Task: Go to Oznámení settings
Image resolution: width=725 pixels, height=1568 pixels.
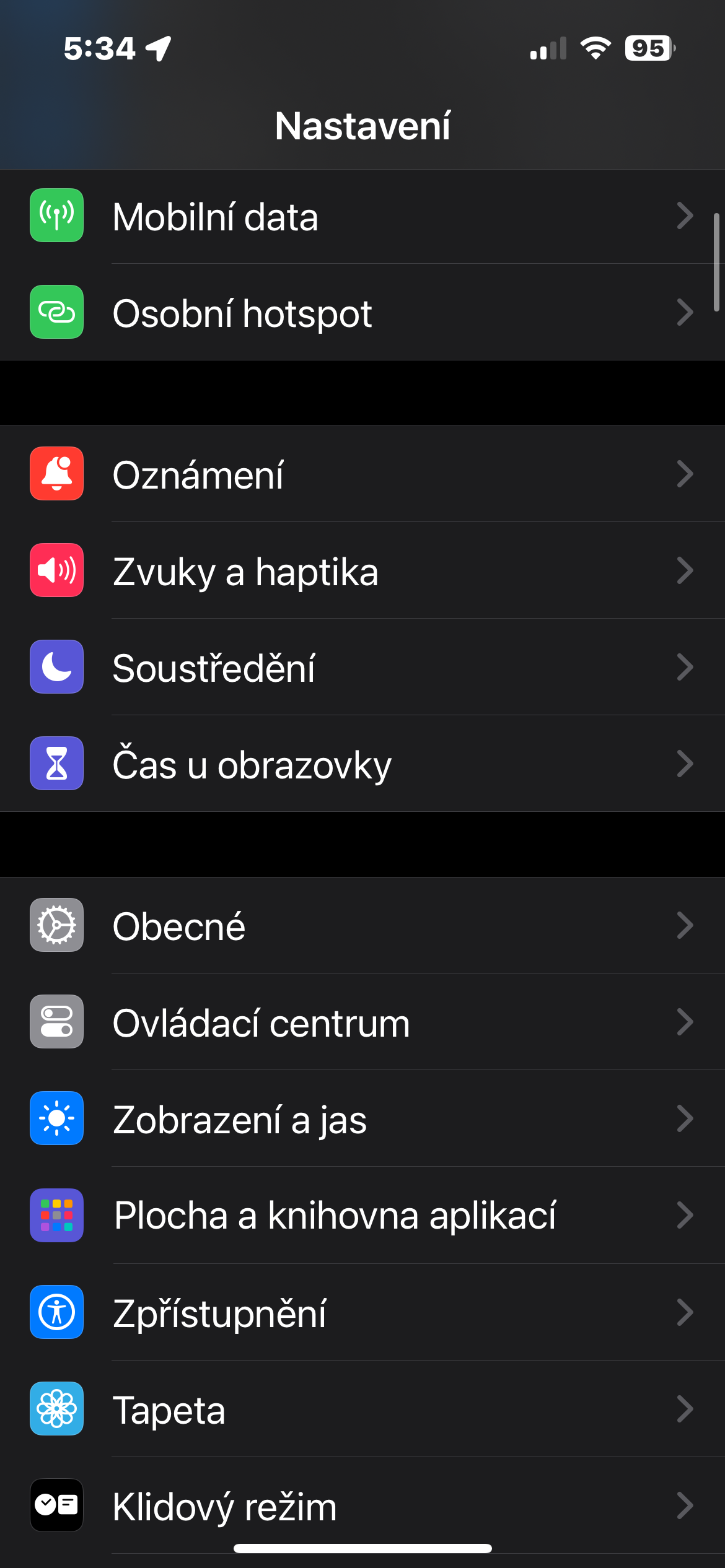Action: (x=362, y=474)
